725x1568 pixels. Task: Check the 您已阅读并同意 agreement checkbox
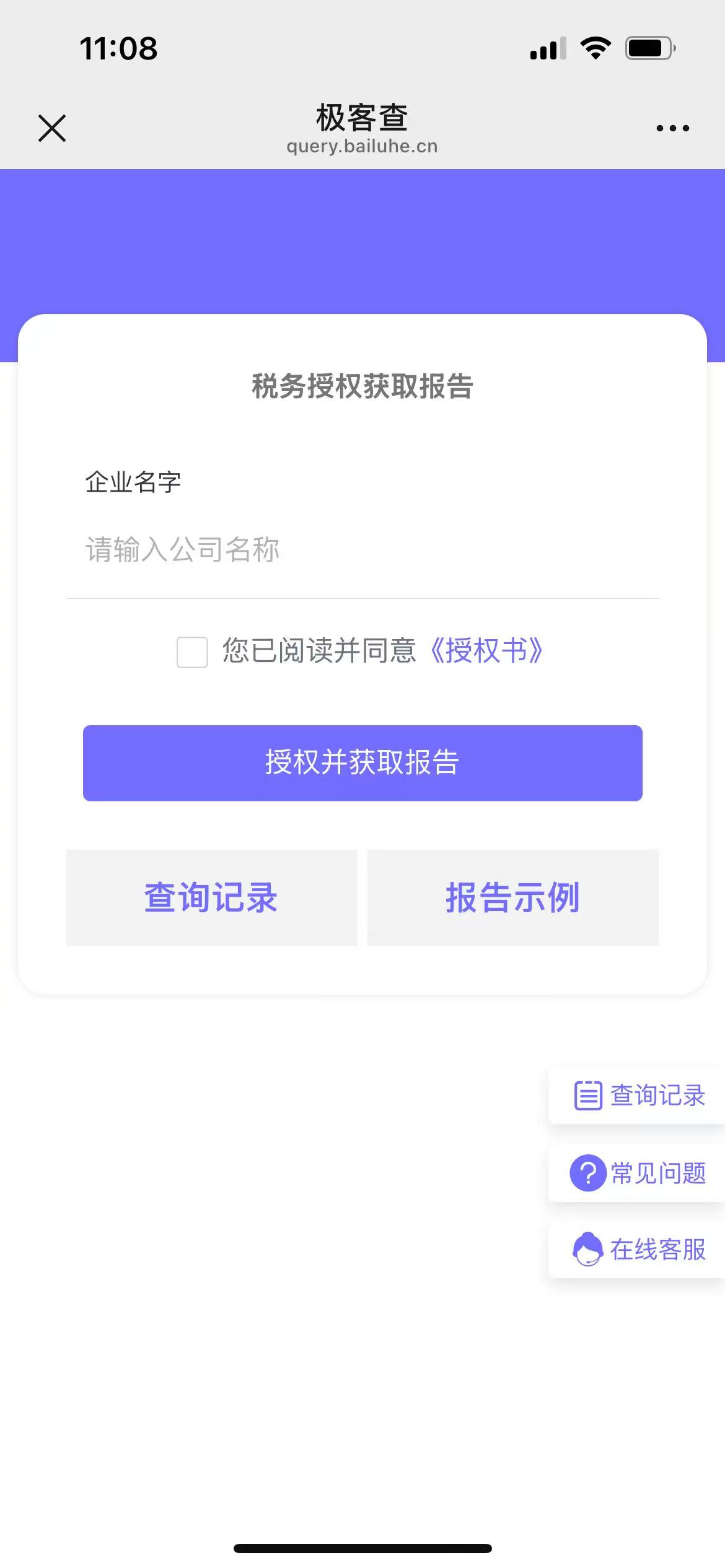192,652
